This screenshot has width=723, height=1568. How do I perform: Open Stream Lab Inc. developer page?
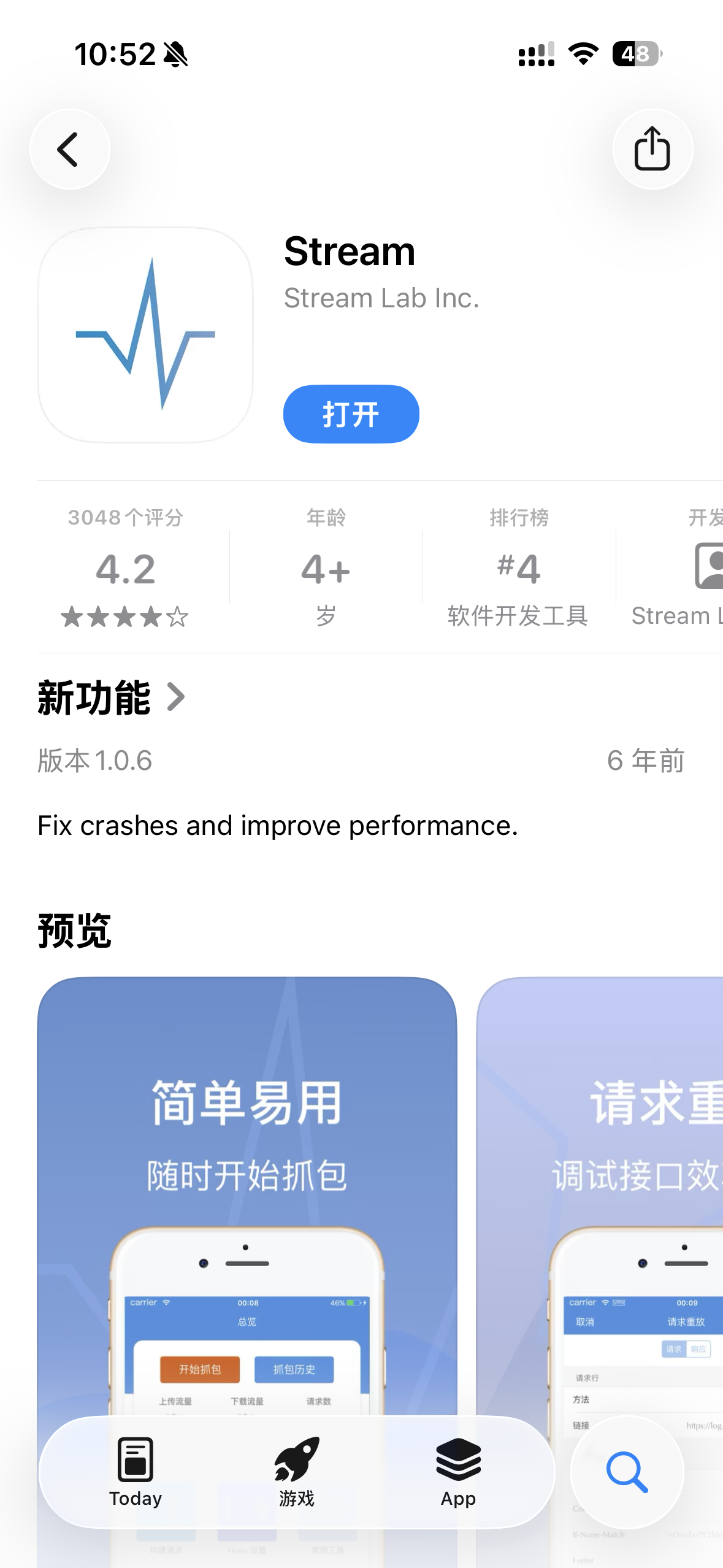click(x=381, y=298)
